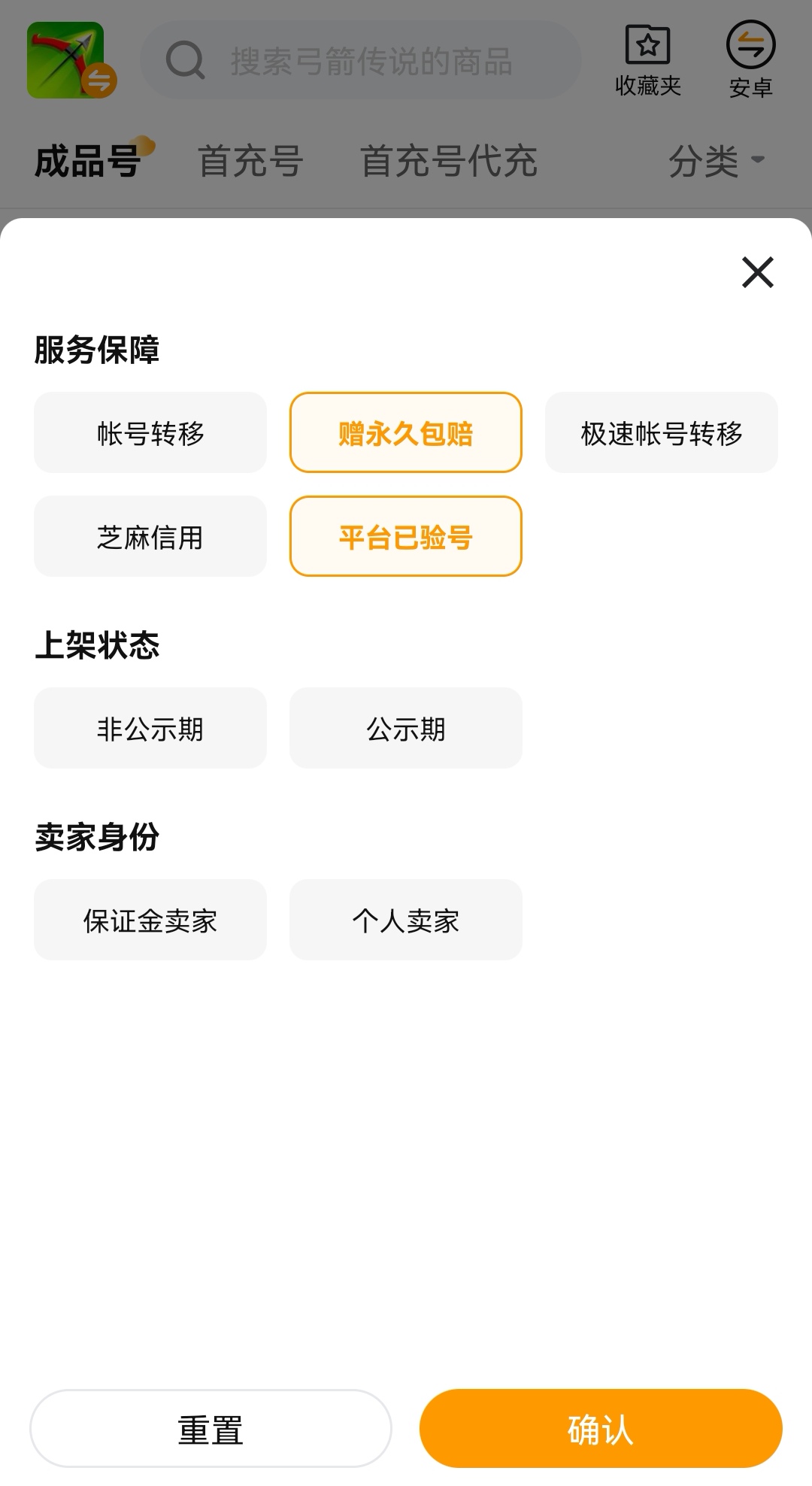The height and width of the screenshot is (1486, 812).
Task: Select the 芝麻信用 filter chip
Action: [150, 537]
